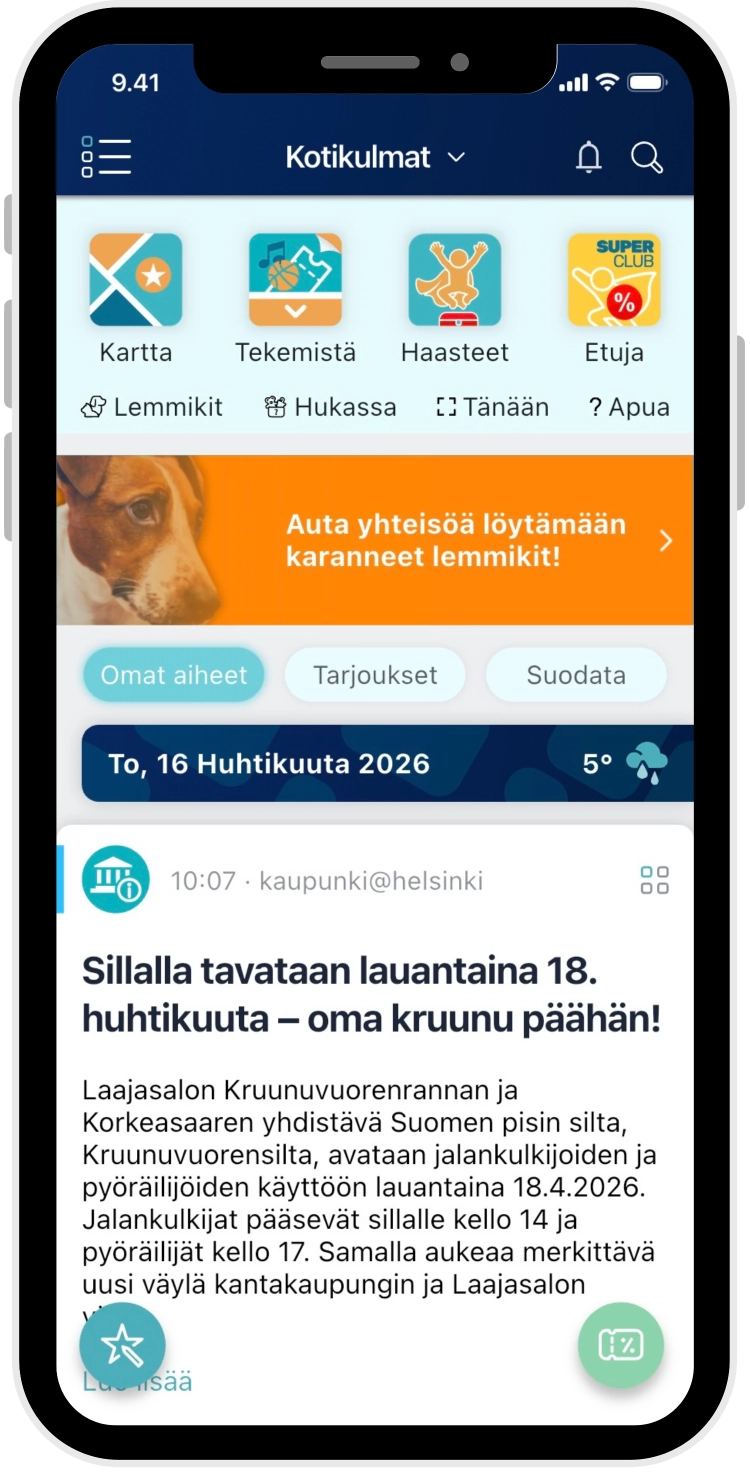This screenshot has height=1484, width=750.
Task: Open the pets banner with chevron arrow
Action: [666, 540]
